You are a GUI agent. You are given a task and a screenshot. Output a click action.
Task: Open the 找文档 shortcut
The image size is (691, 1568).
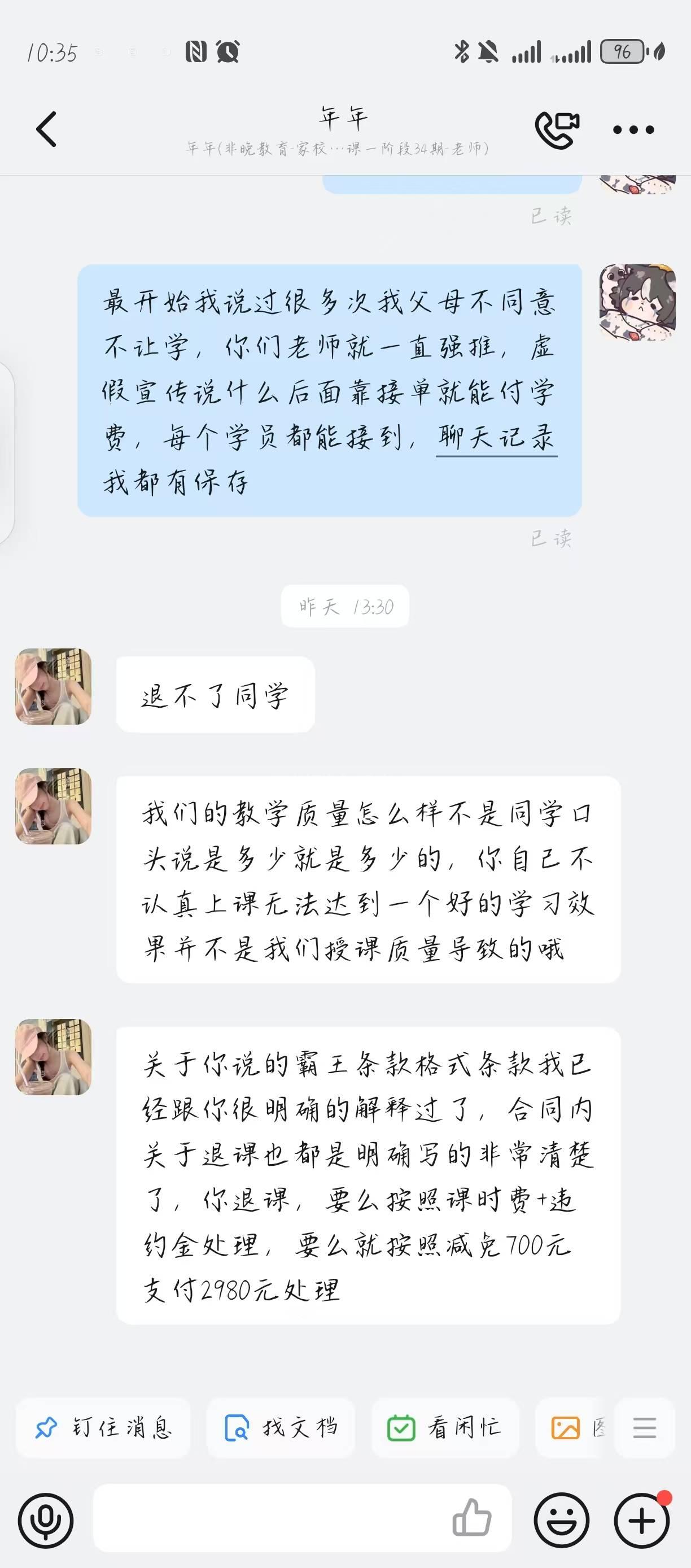[281, 1427]
